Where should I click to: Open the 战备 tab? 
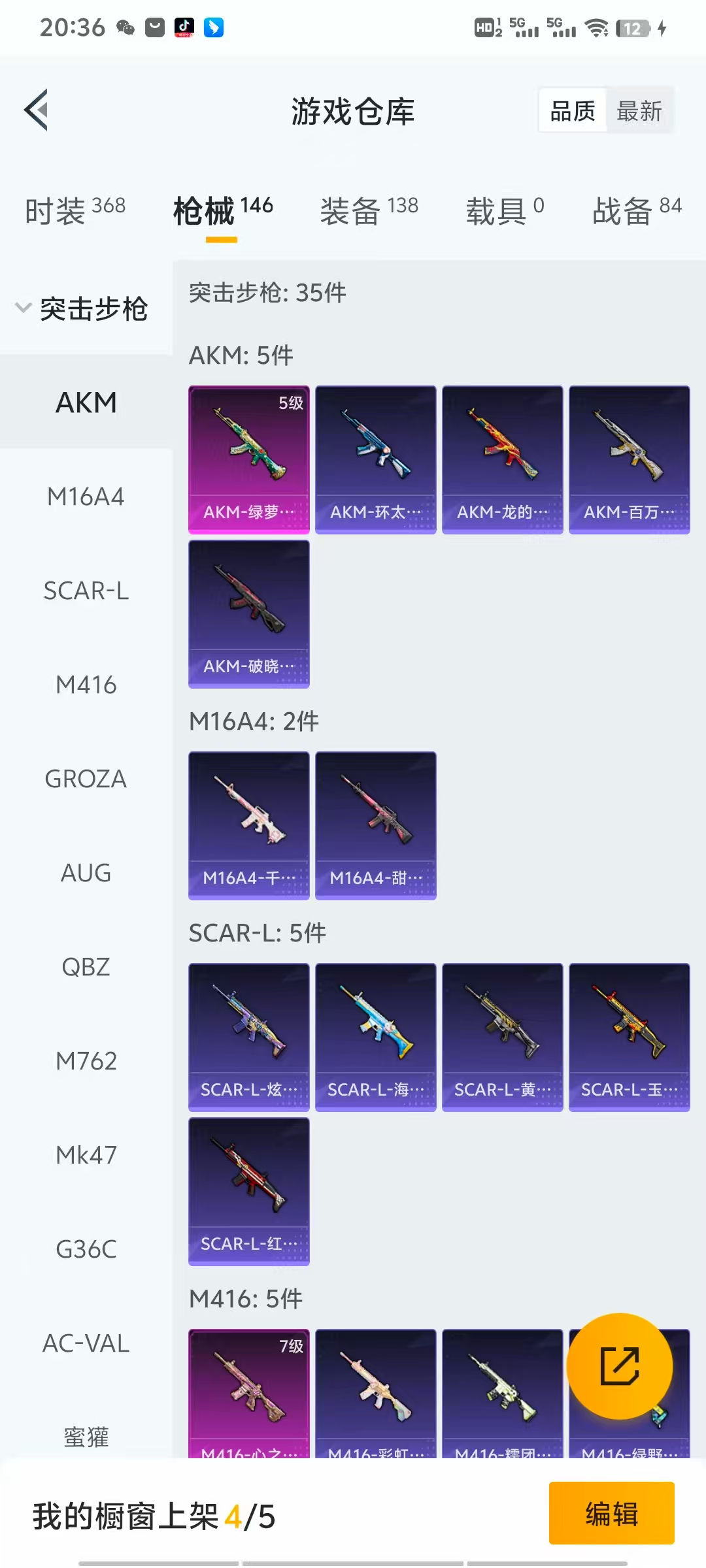tap(637, 210)
